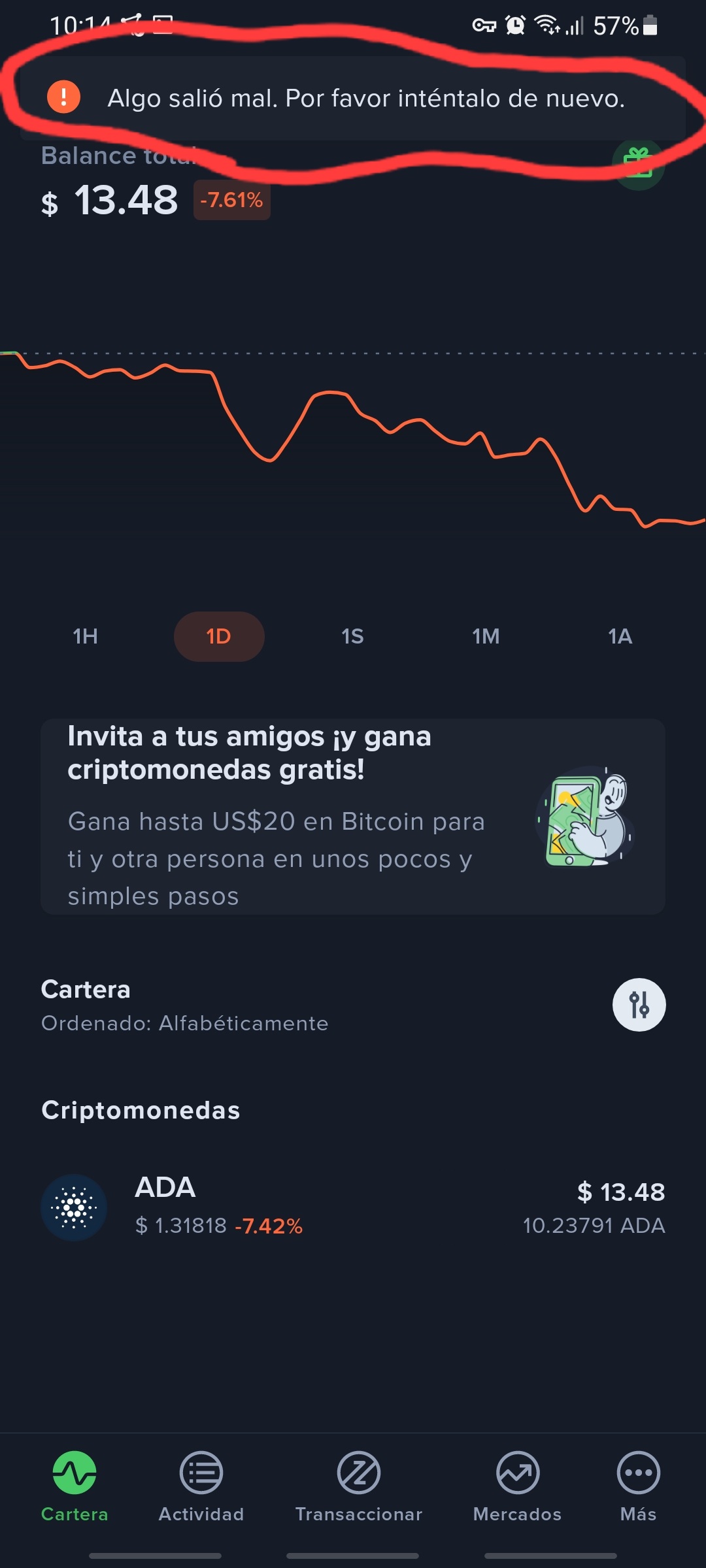Switch chart to 1S range
This screenshot has height=1568, width=706.
[x=352, y=636]
